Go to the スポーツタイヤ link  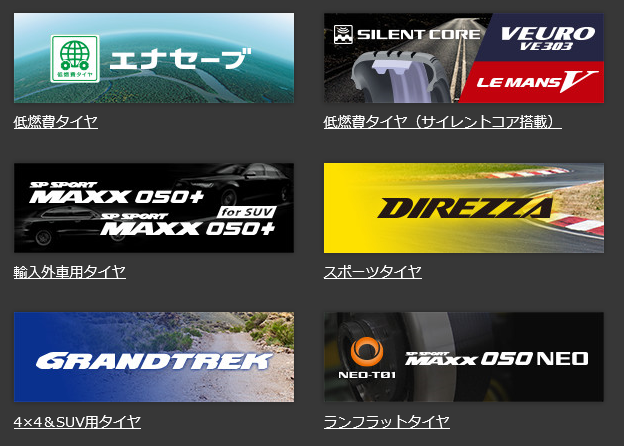pyautogui.click(x=373, y=272)
